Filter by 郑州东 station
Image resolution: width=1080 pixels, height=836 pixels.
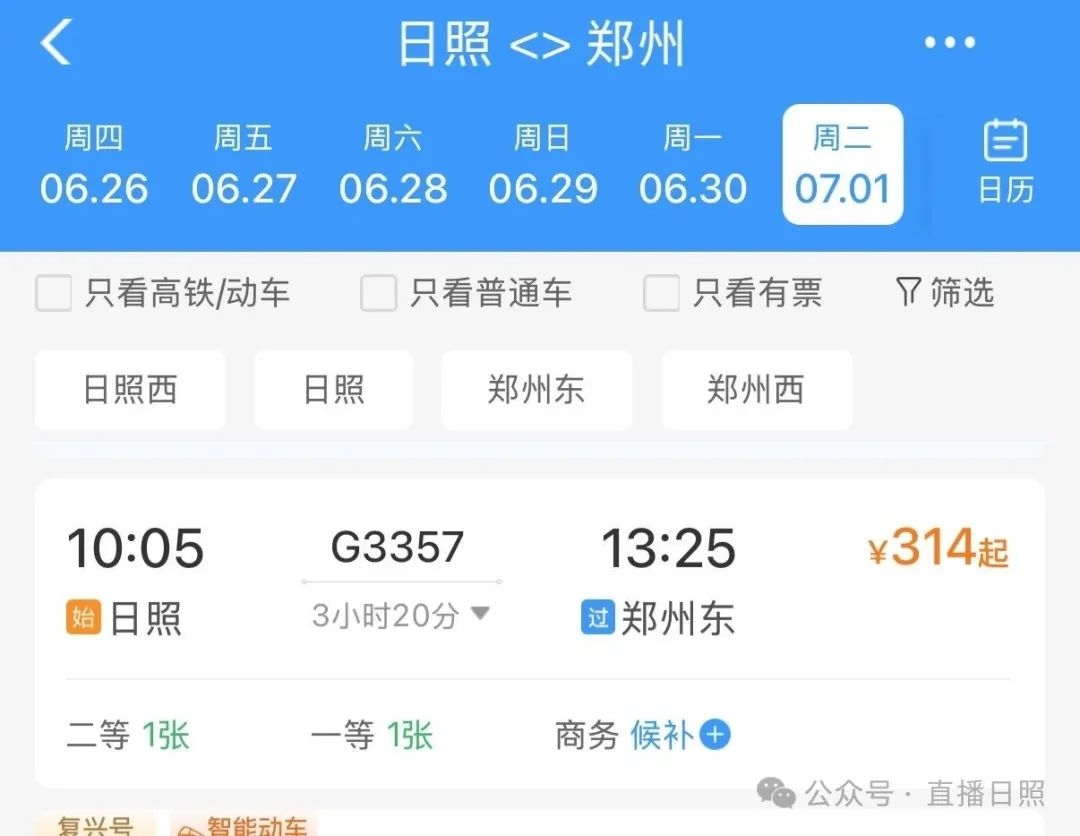point(536,390)
